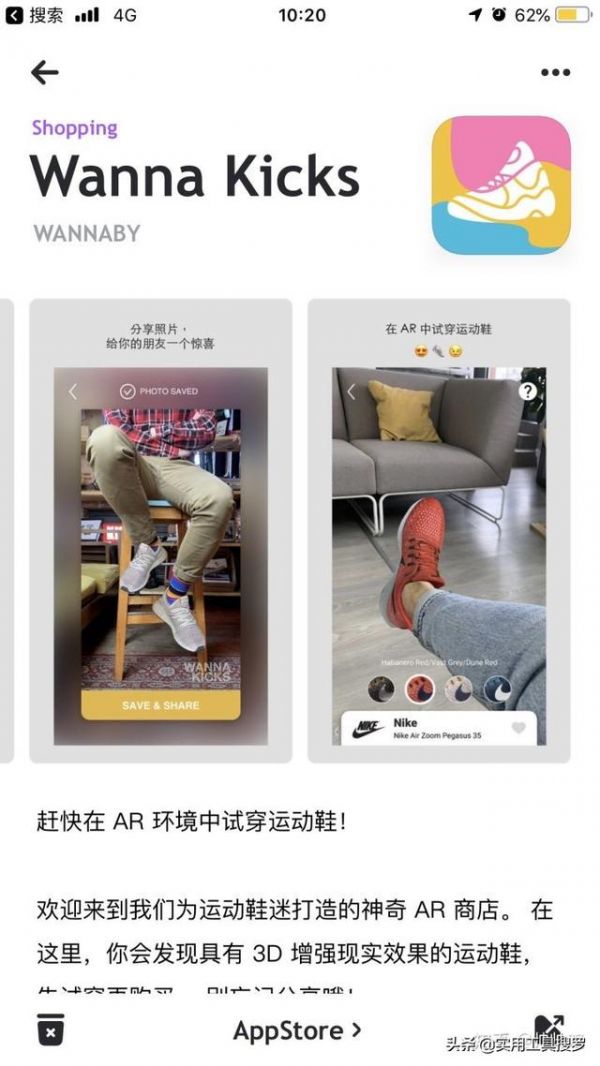Screen dimensions: 600x1066
Task: Share this app via the share icon
Action: click(548, 1027)
